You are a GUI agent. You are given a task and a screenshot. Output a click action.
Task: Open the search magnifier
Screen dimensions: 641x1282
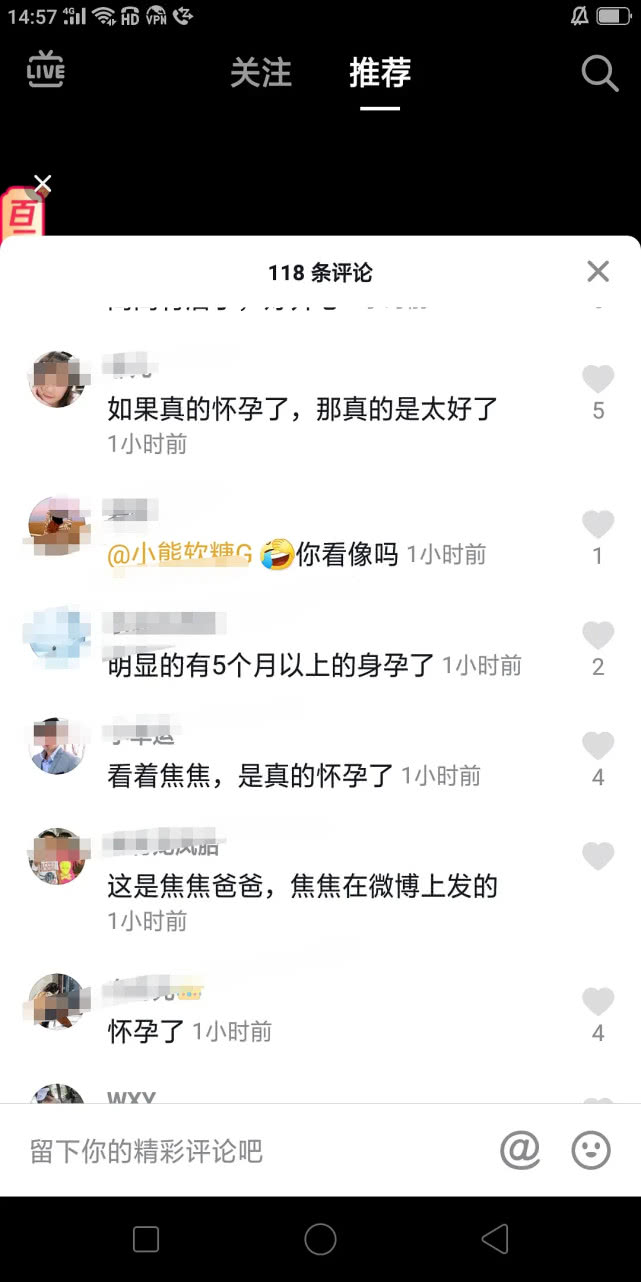pos(599,73)
